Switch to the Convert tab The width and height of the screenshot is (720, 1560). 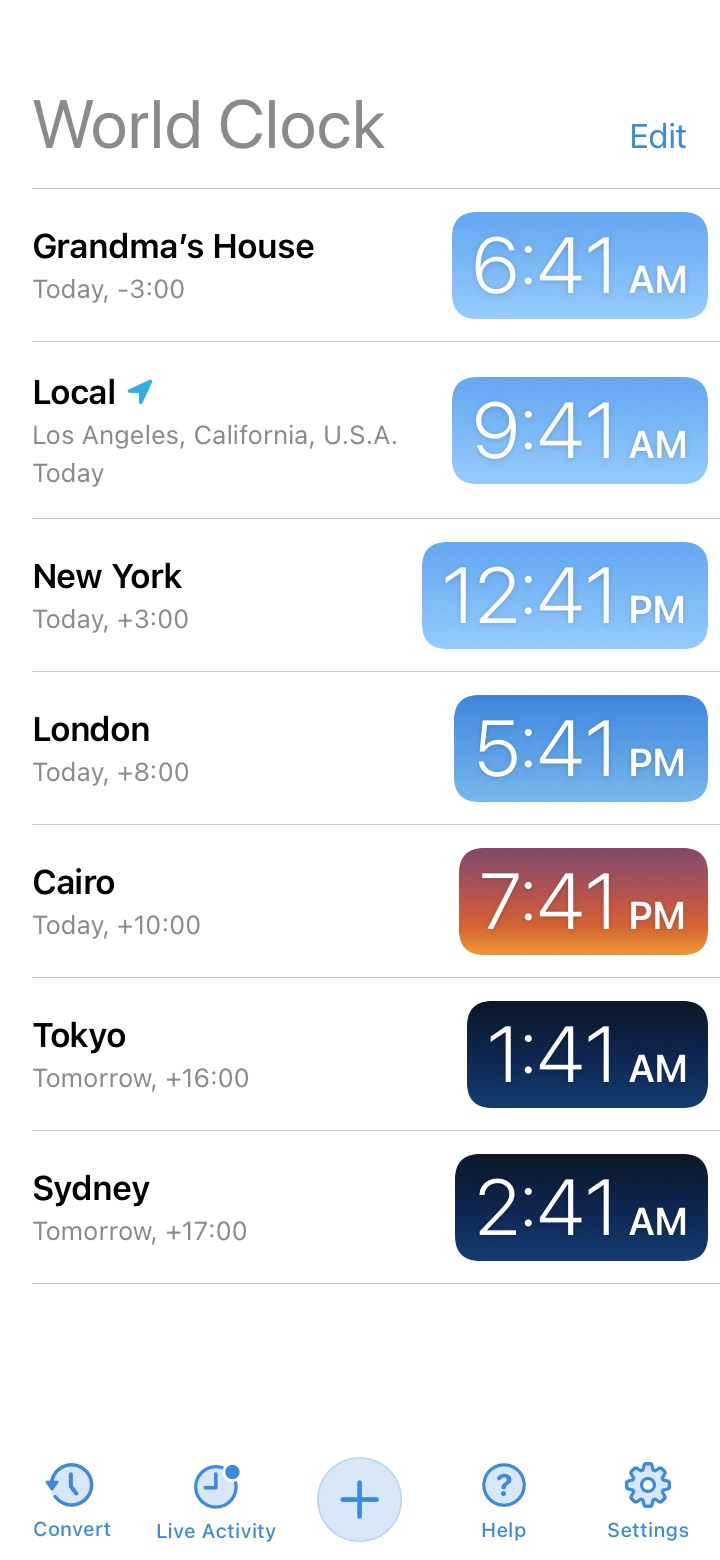[x=72, y=1501]
